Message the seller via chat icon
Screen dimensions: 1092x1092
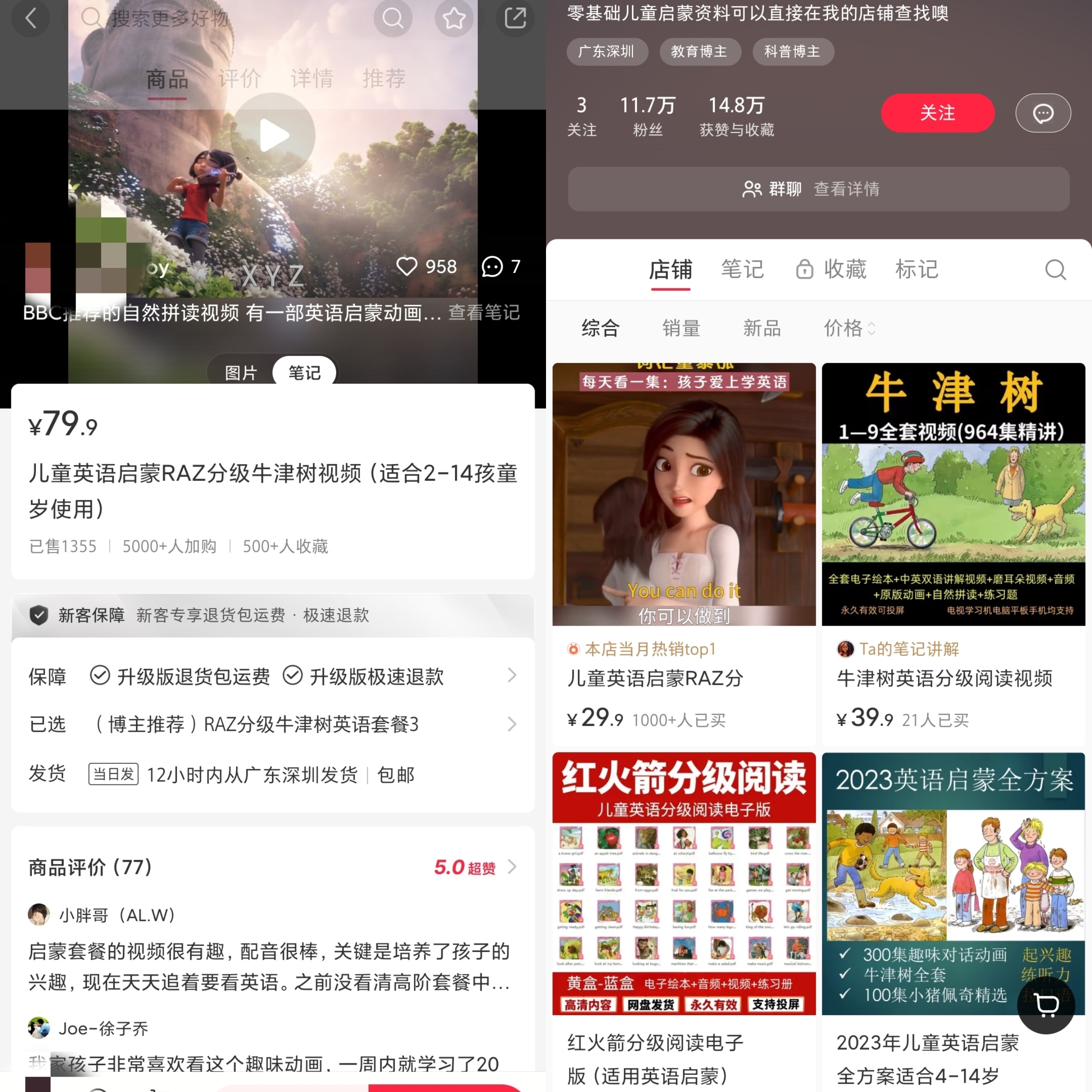(1043, 113)
